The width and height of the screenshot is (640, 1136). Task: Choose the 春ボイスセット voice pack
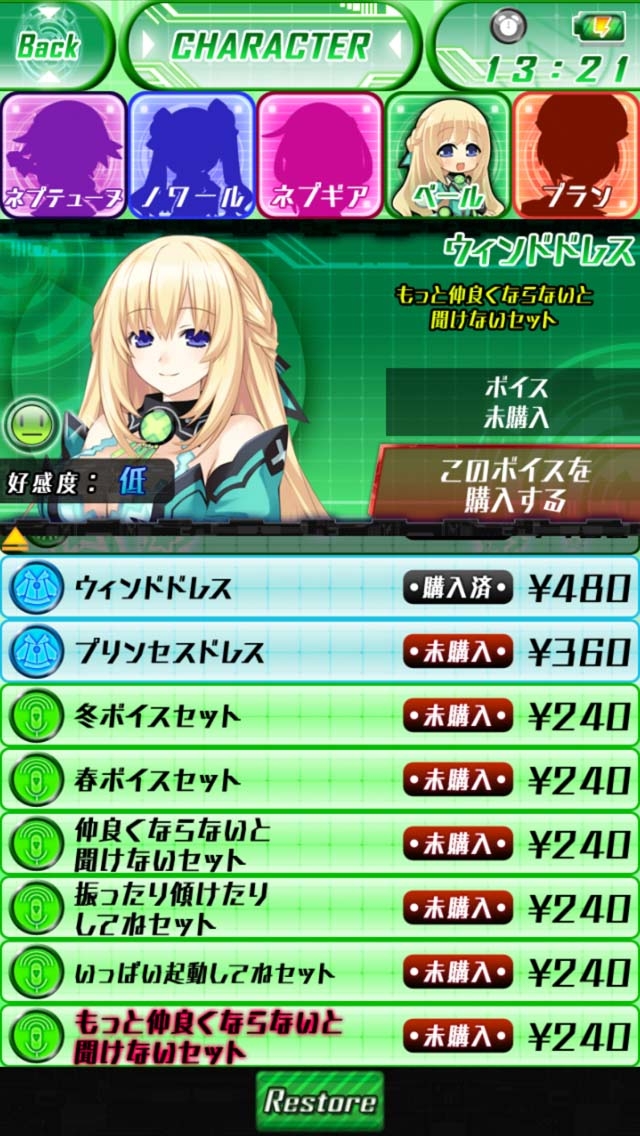pos(320,780)
